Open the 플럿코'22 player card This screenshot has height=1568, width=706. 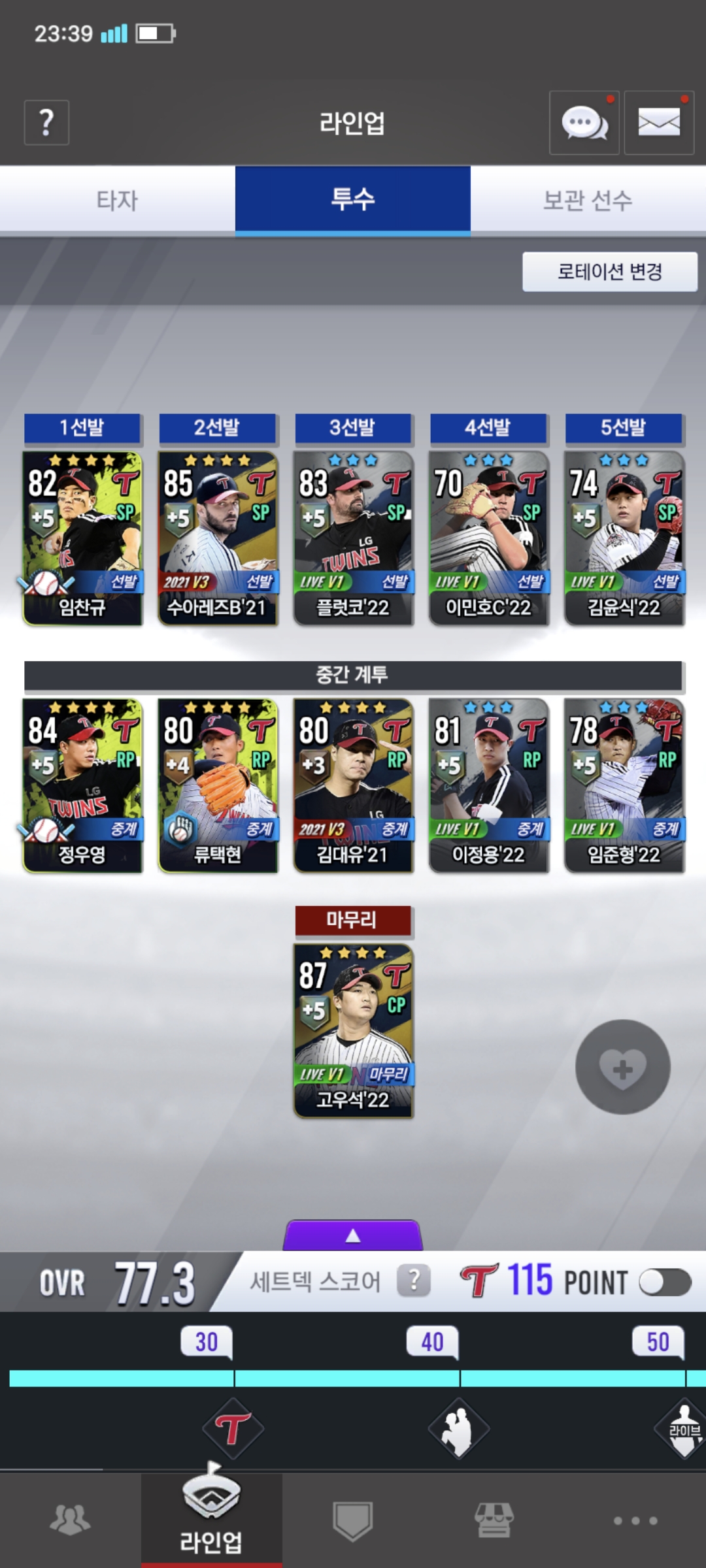[353, 538]
